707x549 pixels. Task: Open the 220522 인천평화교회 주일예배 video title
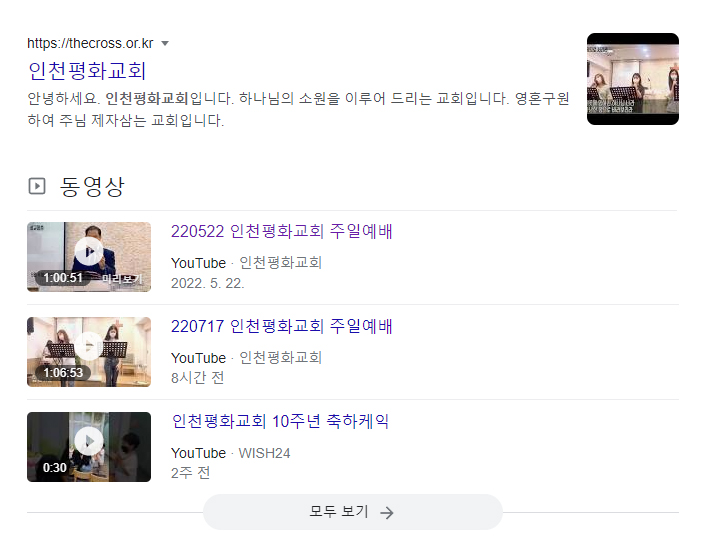coord(281,232)
